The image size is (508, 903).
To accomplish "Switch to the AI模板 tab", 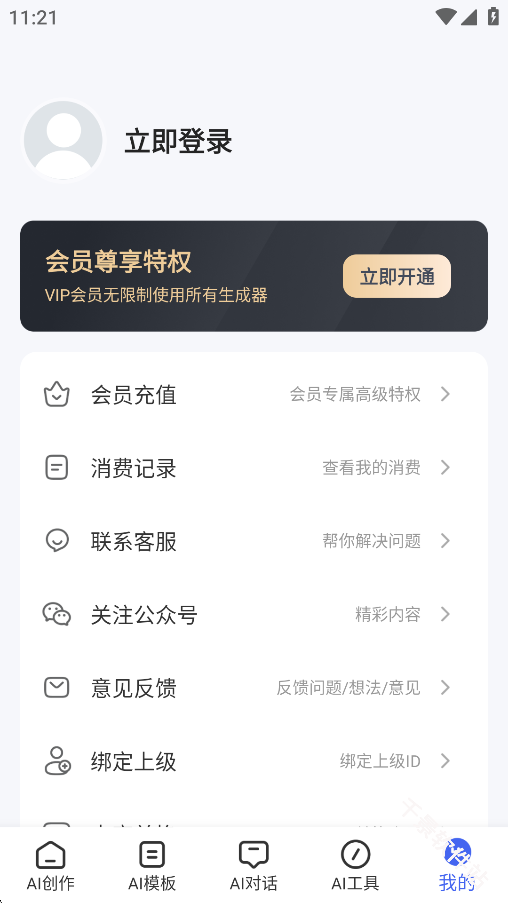I will pos(152,865).
